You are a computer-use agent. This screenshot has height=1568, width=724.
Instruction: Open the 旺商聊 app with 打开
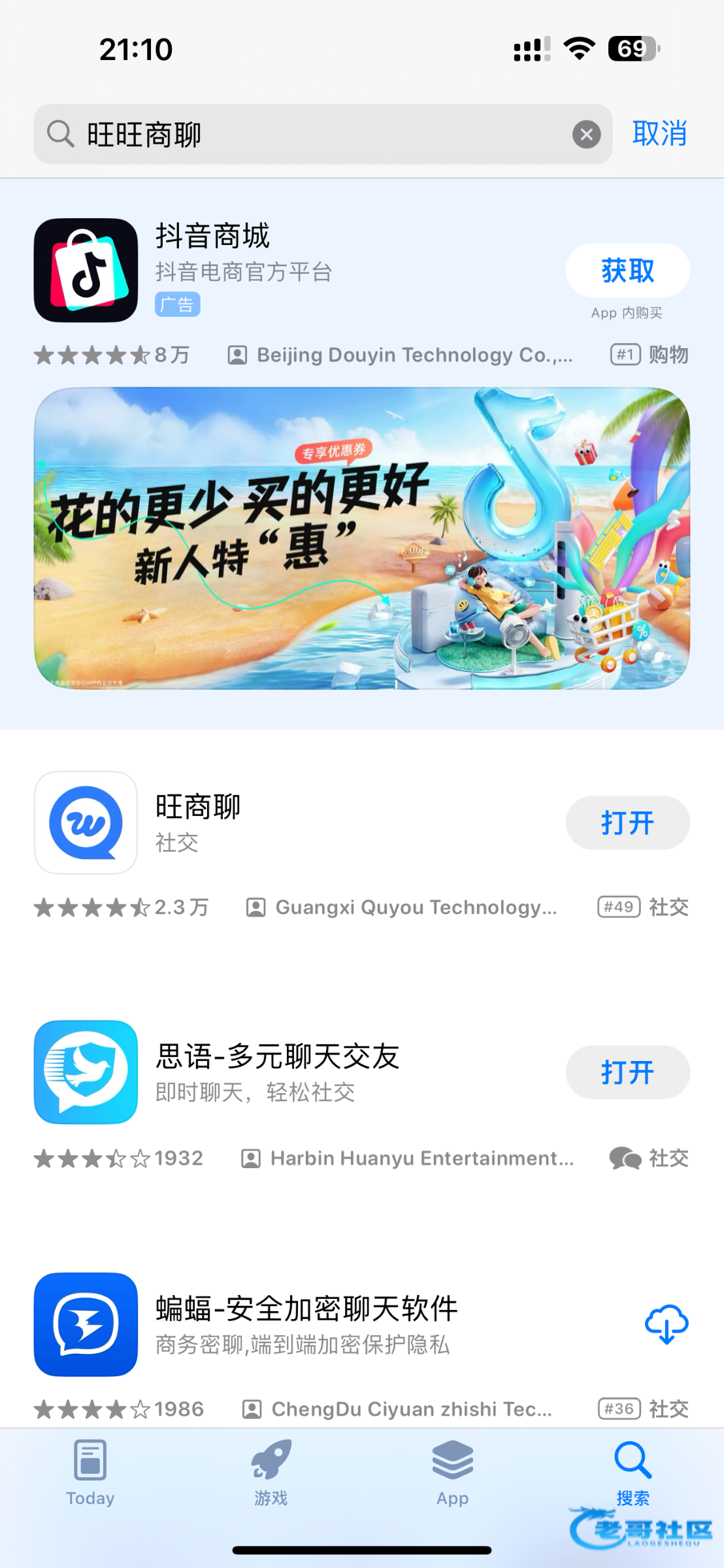click(x=627, y=823)
